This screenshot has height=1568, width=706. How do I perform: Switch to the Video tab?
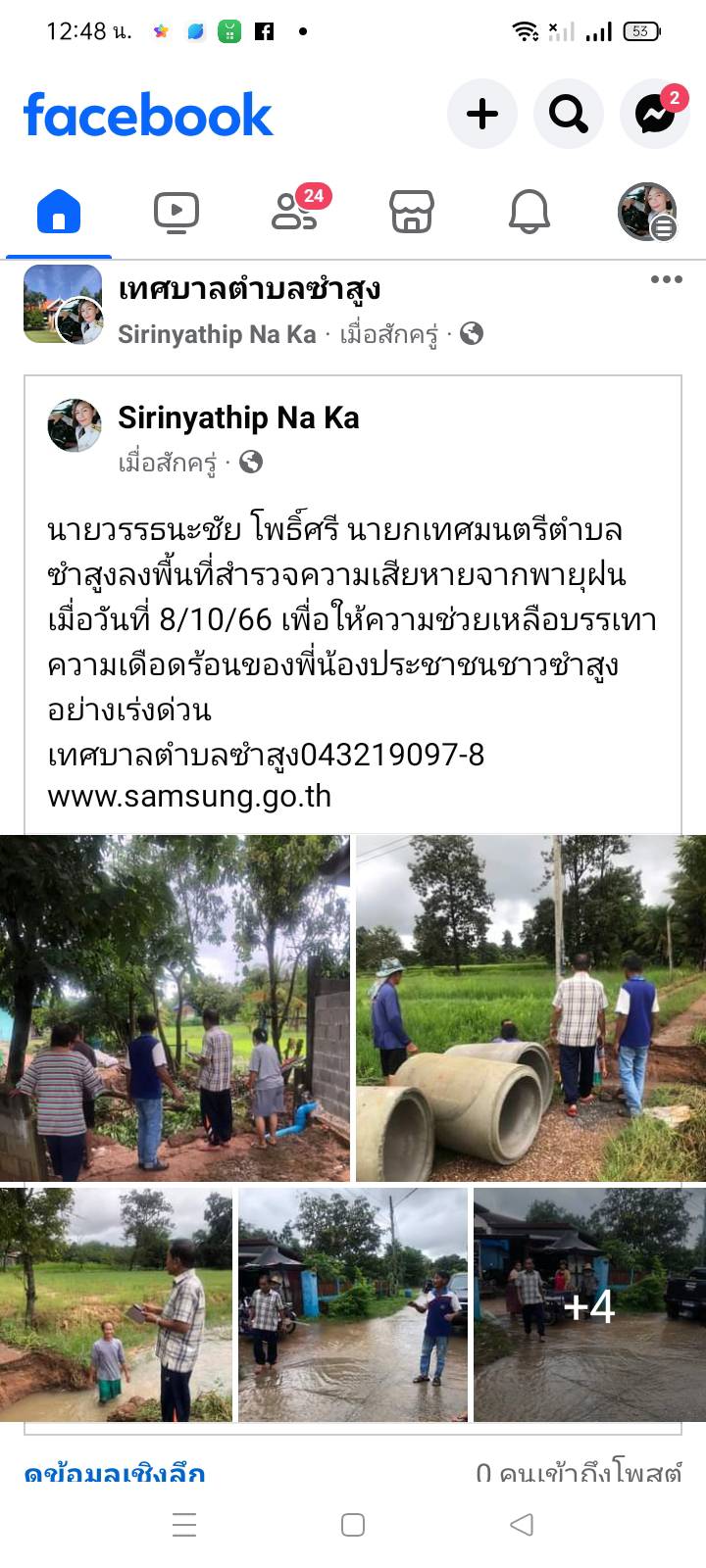tap(176, 212)
